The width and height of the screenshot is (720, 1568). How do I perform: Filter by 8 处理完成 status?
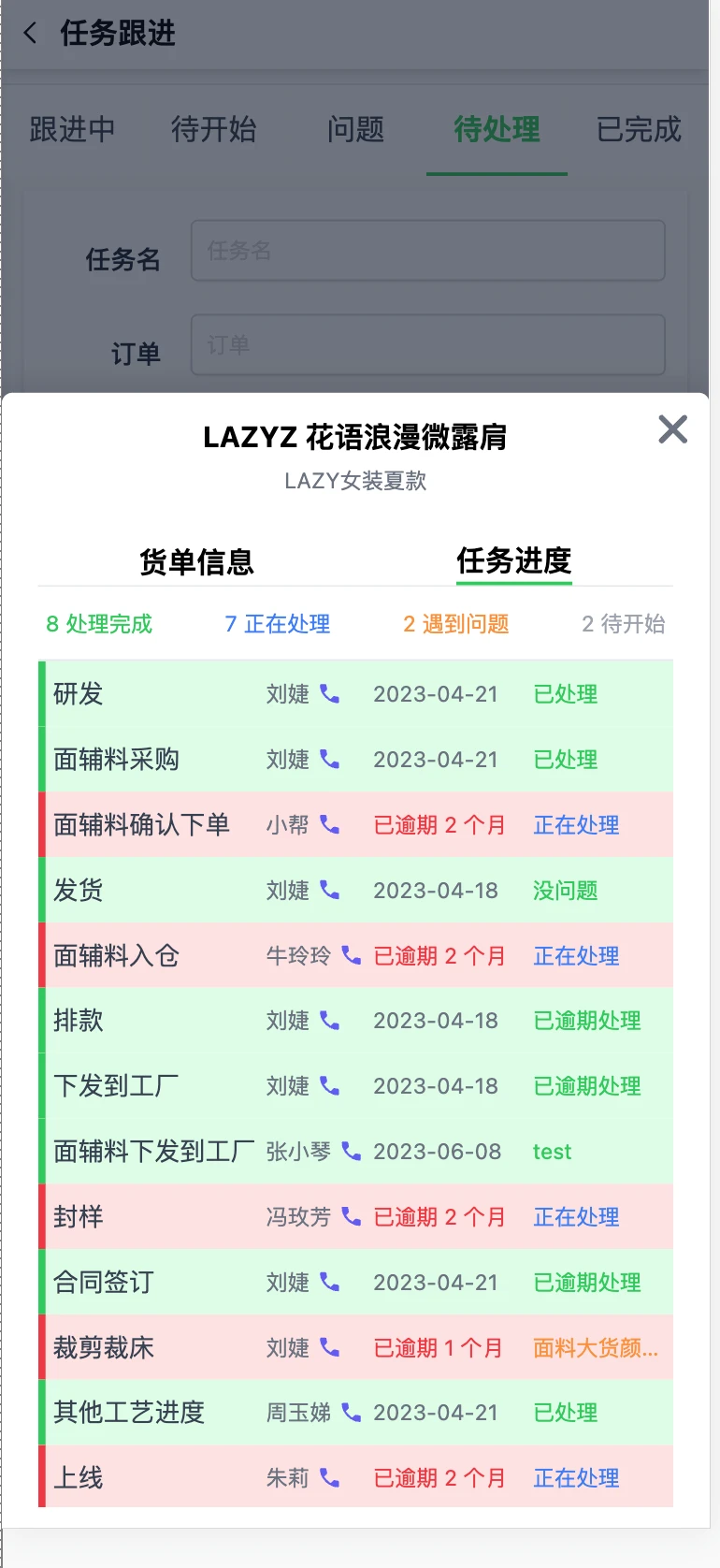[99, 624]
